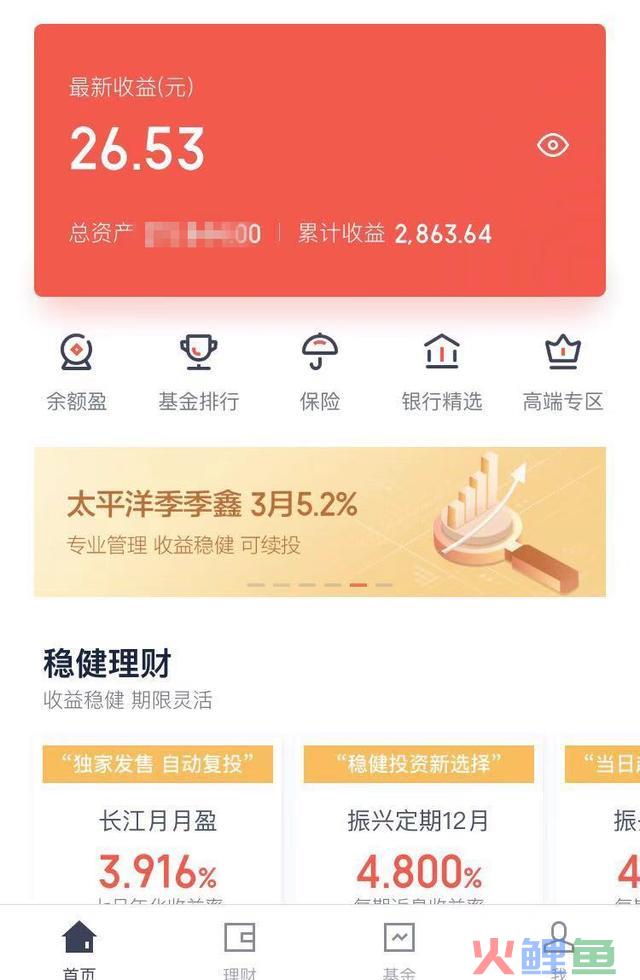Open 基金排行 fund rankings

[198, 374]
